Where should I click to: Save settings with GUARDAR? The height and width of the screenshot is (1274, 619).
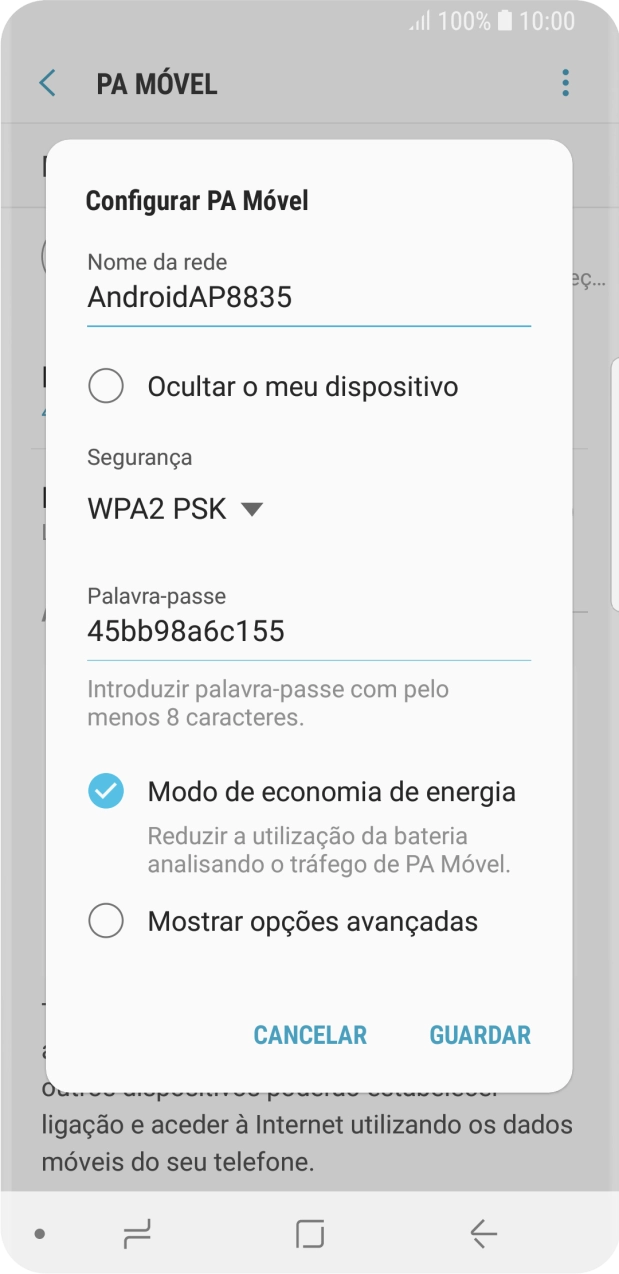[x=480, y=1035]
